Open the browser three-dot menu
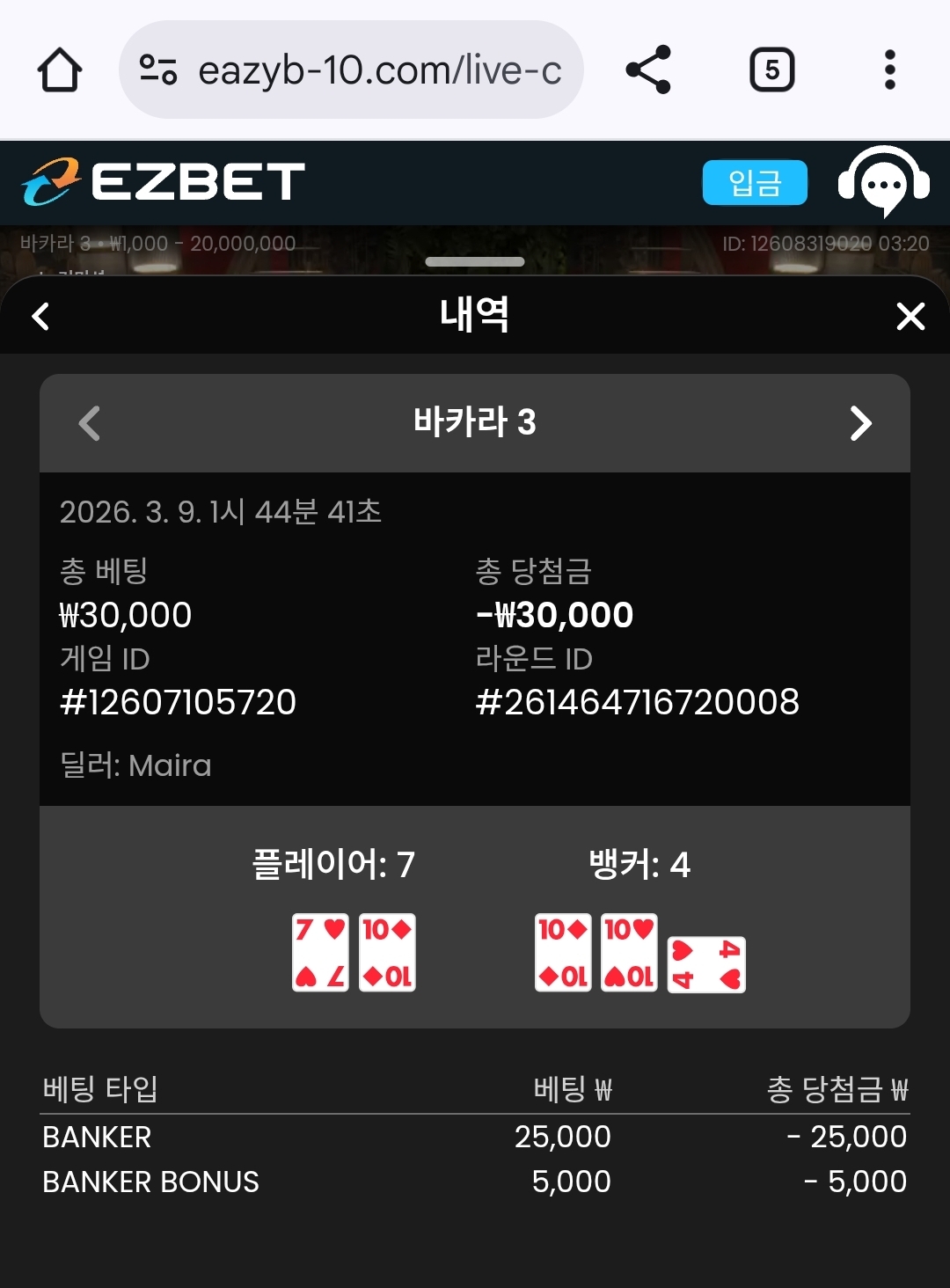Screen dimensions: 950x1288 [x=889, y=70]
